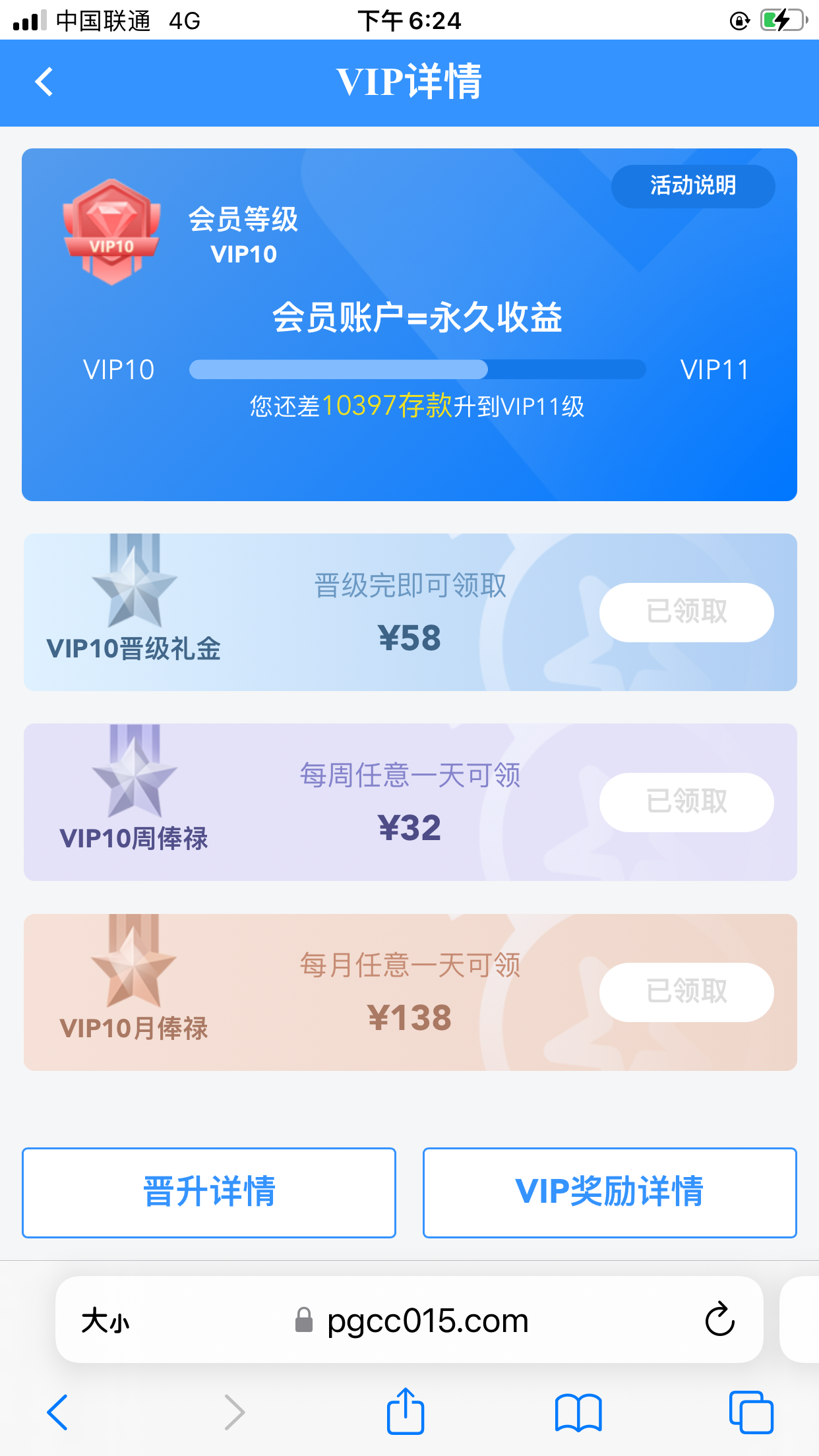Share this page from Safari

click(x=405, y=1411)
